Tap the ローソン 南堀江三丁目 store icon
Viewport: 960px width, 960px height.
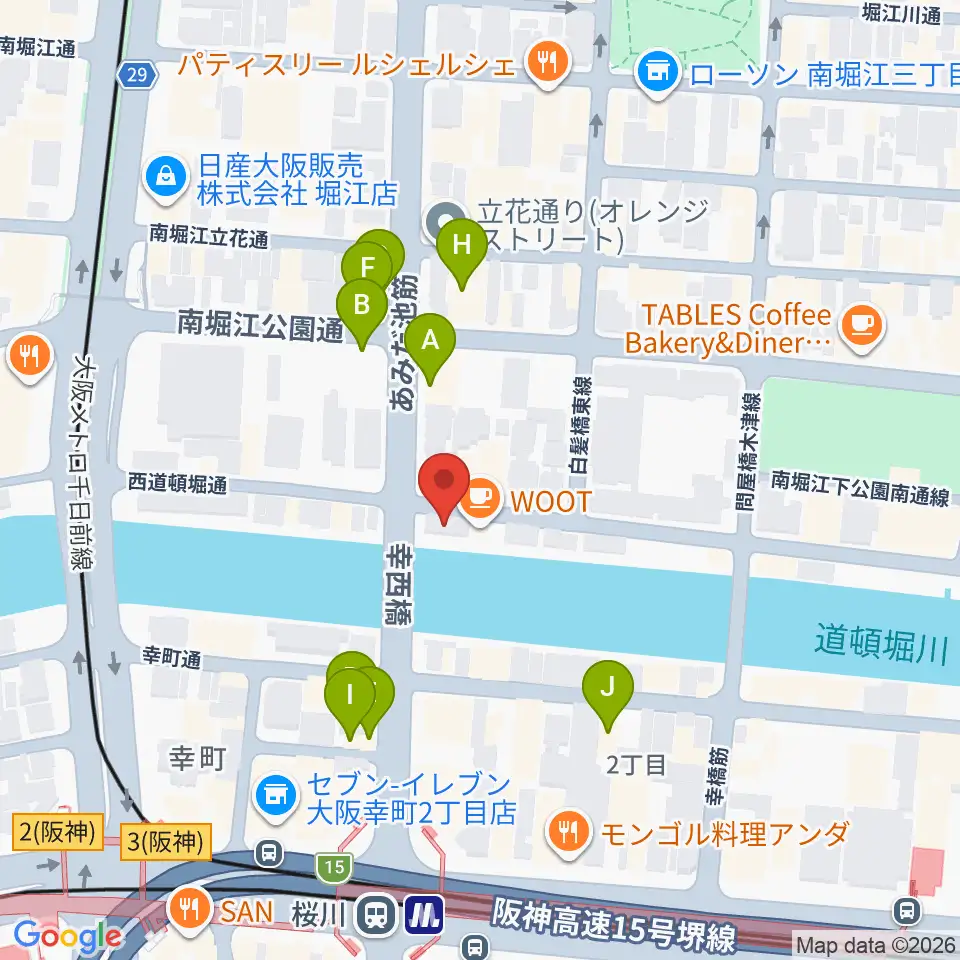pos(658,74)
